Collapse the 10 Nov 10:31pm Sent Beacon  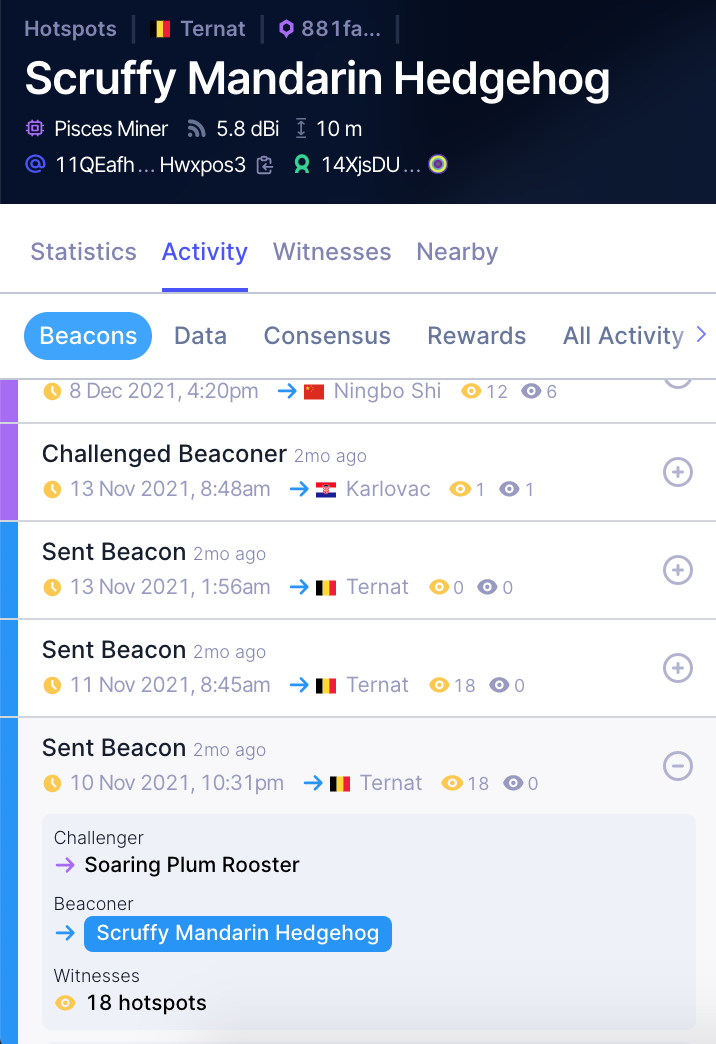pyautogui.click(x=678, y=766)
